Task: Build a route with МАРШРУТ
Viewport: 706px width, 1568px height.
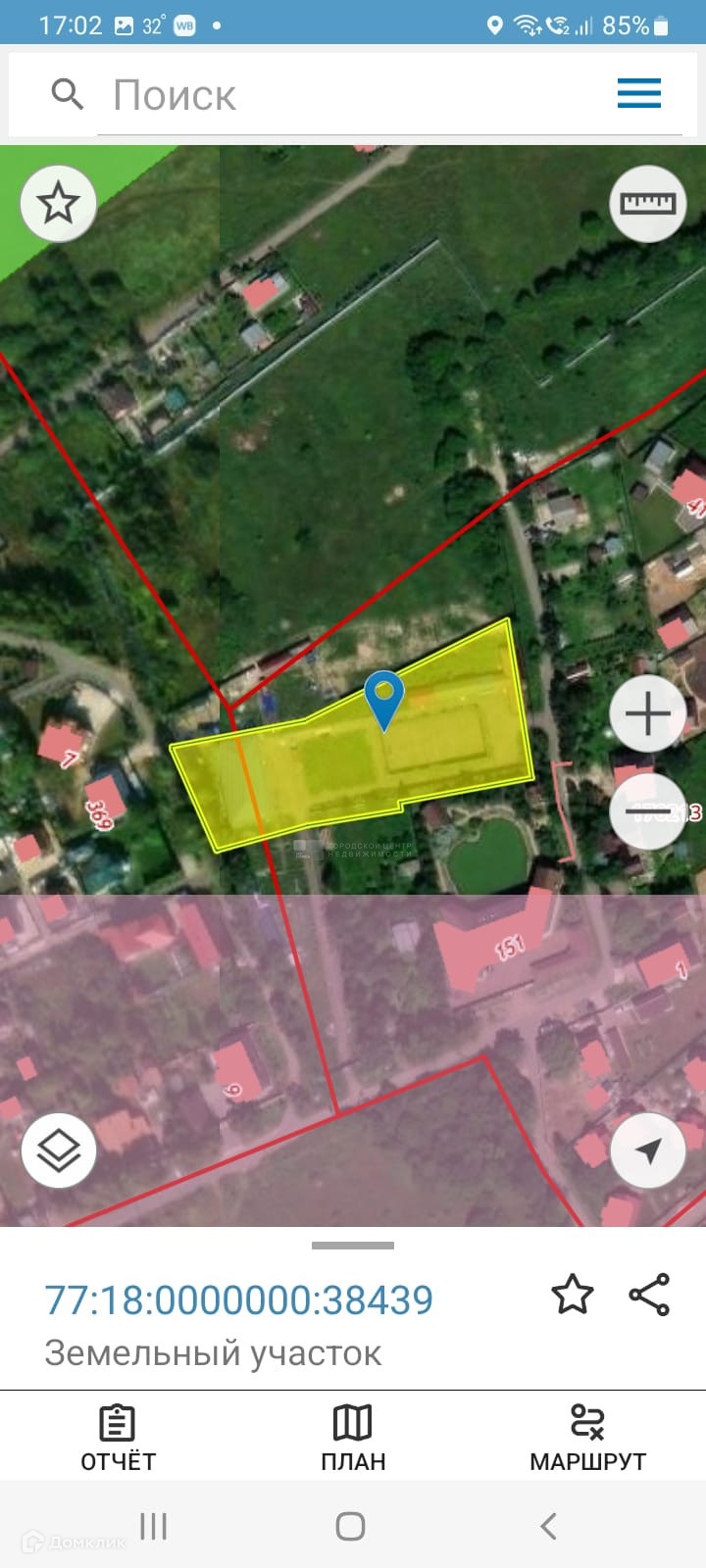Action: click(x=587, y=1438)
